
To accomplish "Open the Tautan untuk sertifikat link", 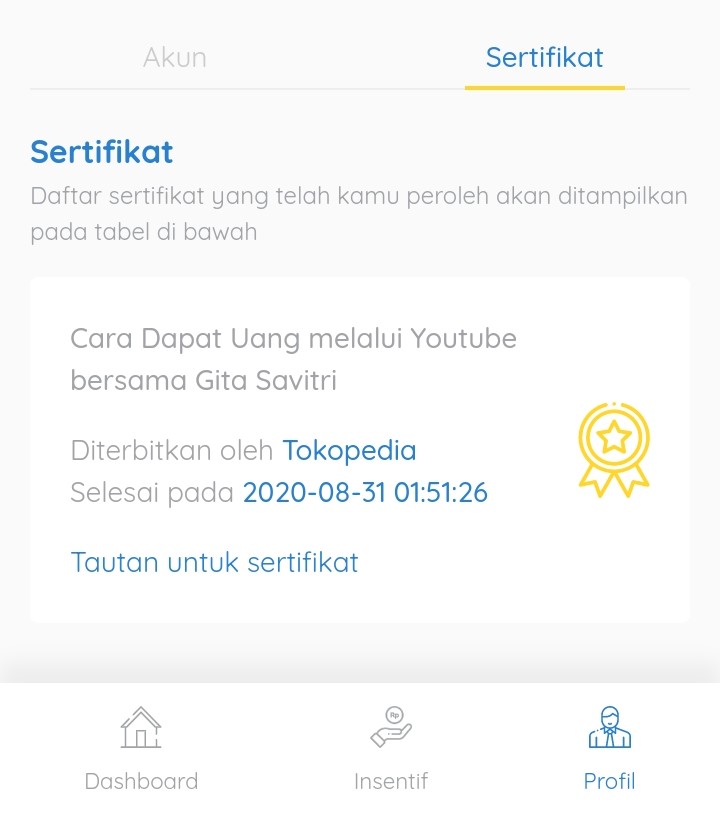I will tap(214, 562).
